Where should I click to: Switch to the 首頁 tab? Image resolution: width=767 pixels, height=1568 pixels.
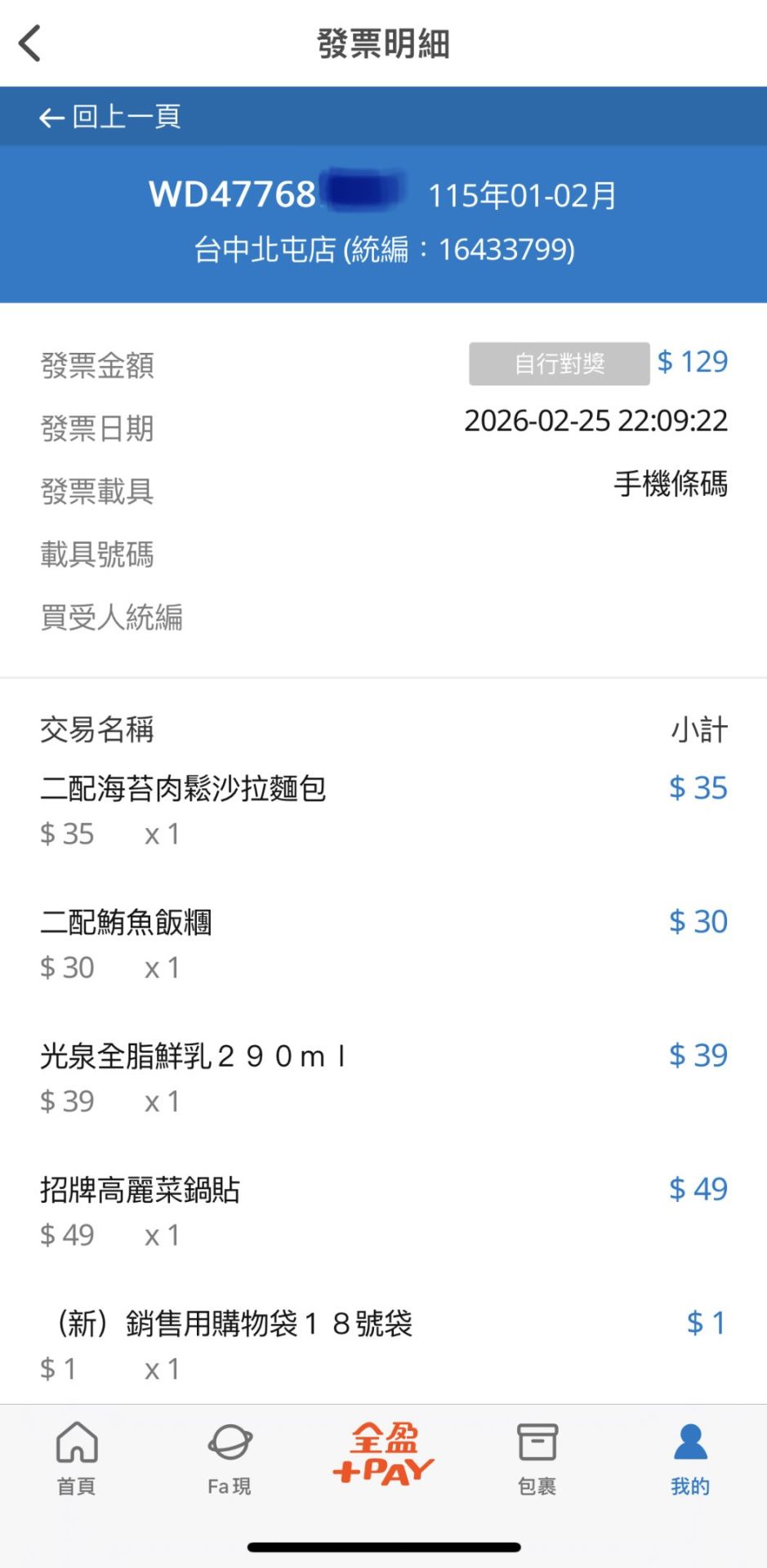tap(77, 1458)
